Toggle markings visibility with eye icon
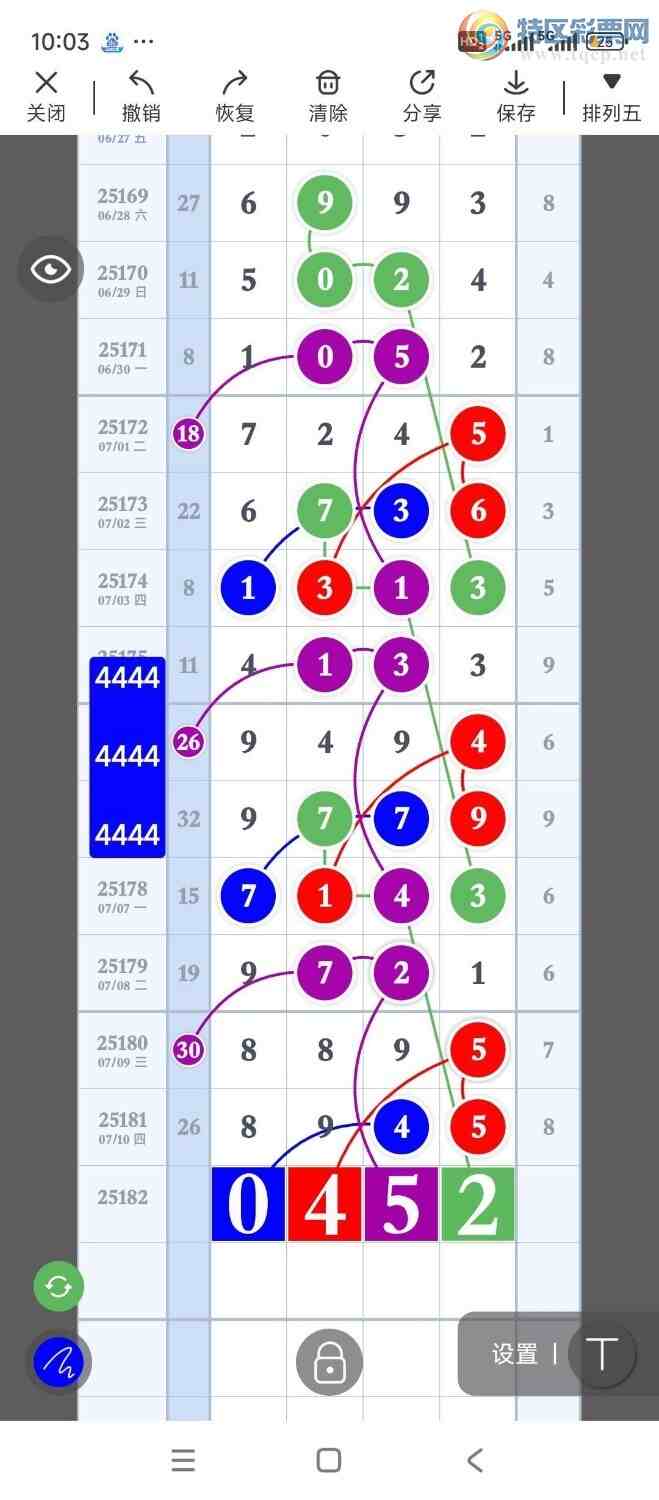This screenshot has height=1500, width=659. tap(50, 269)
